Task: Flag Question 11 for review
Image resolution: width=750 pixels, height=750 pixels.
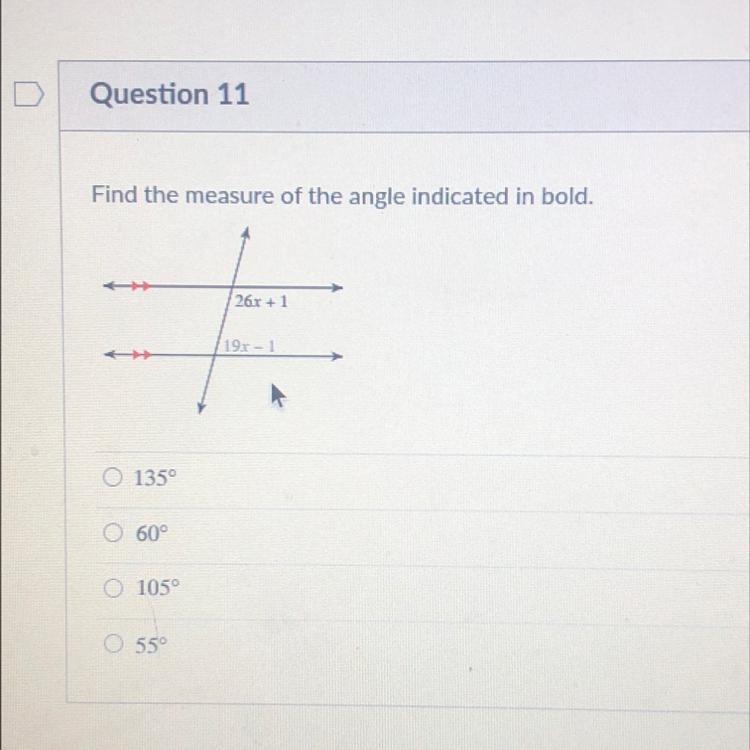Action: (31, 96)
